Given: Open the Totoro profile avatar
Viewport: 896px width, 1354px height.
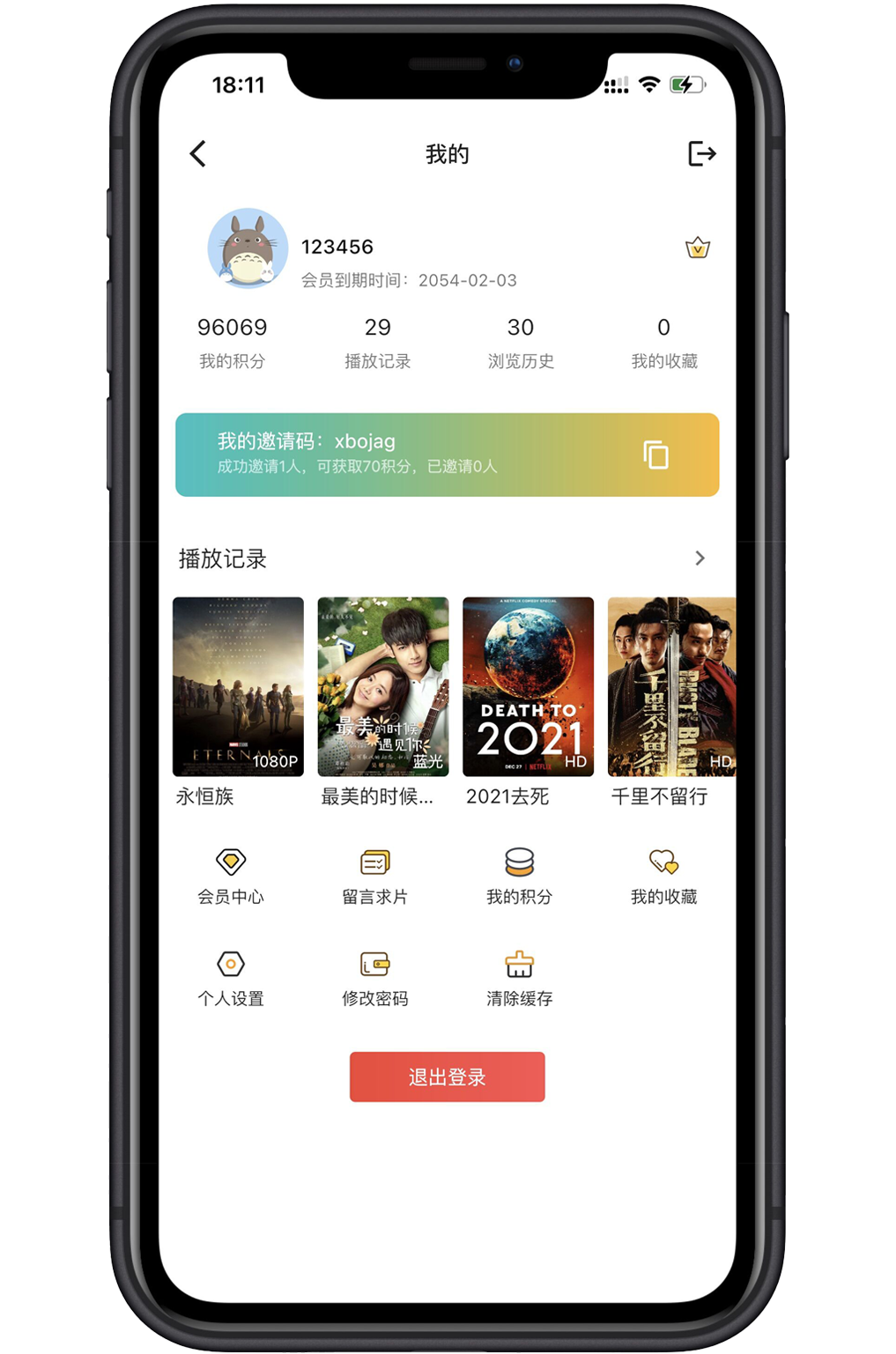Looking at the screenshot, I should pos(248,248).
